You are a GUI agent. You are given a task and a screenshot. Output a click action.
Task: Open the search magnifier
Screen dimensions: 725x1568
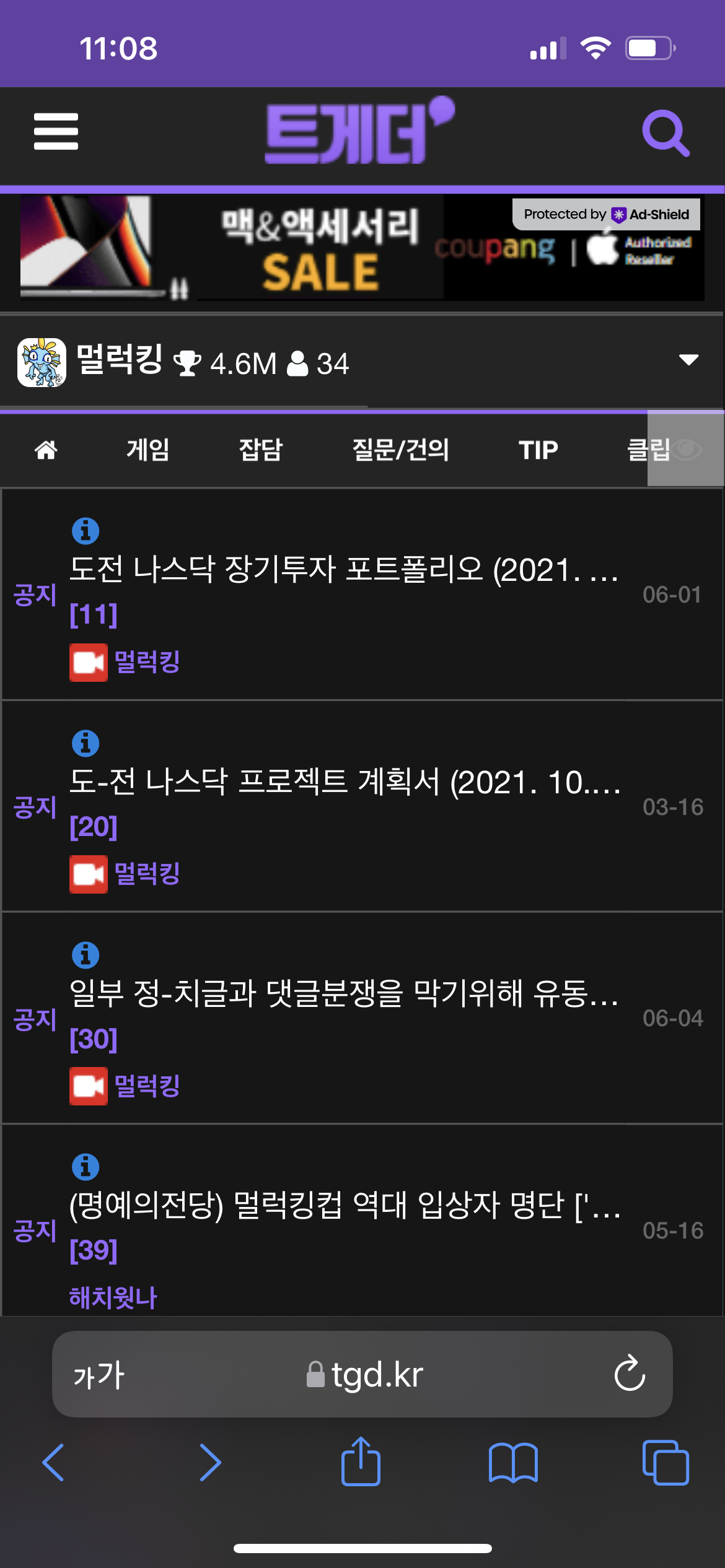[x=665, y=133]
